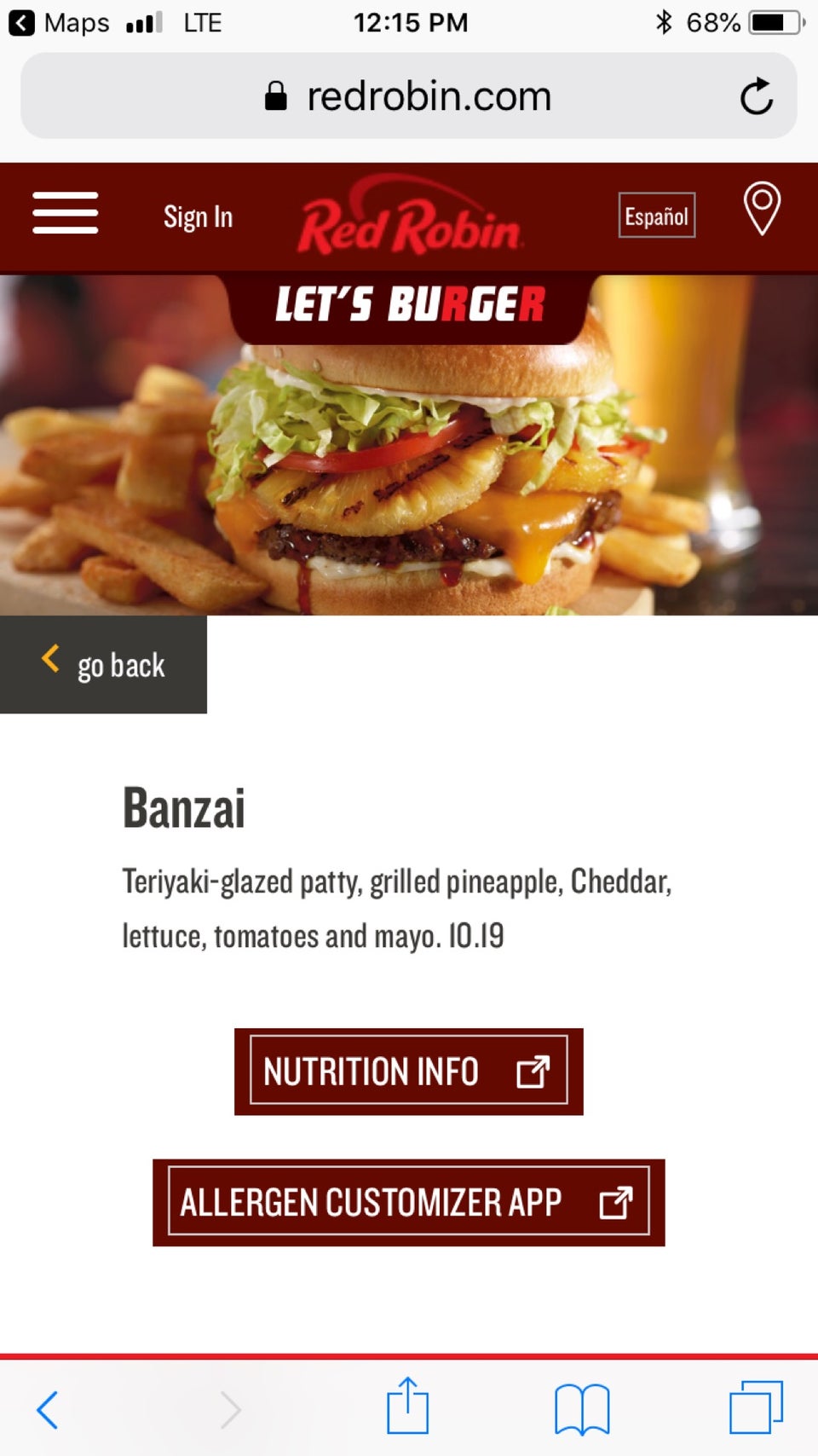The height and width of the screenshot is (1456, 818).
Task: Click the NUTRITION INFO button
Action: click(409, 1072)
